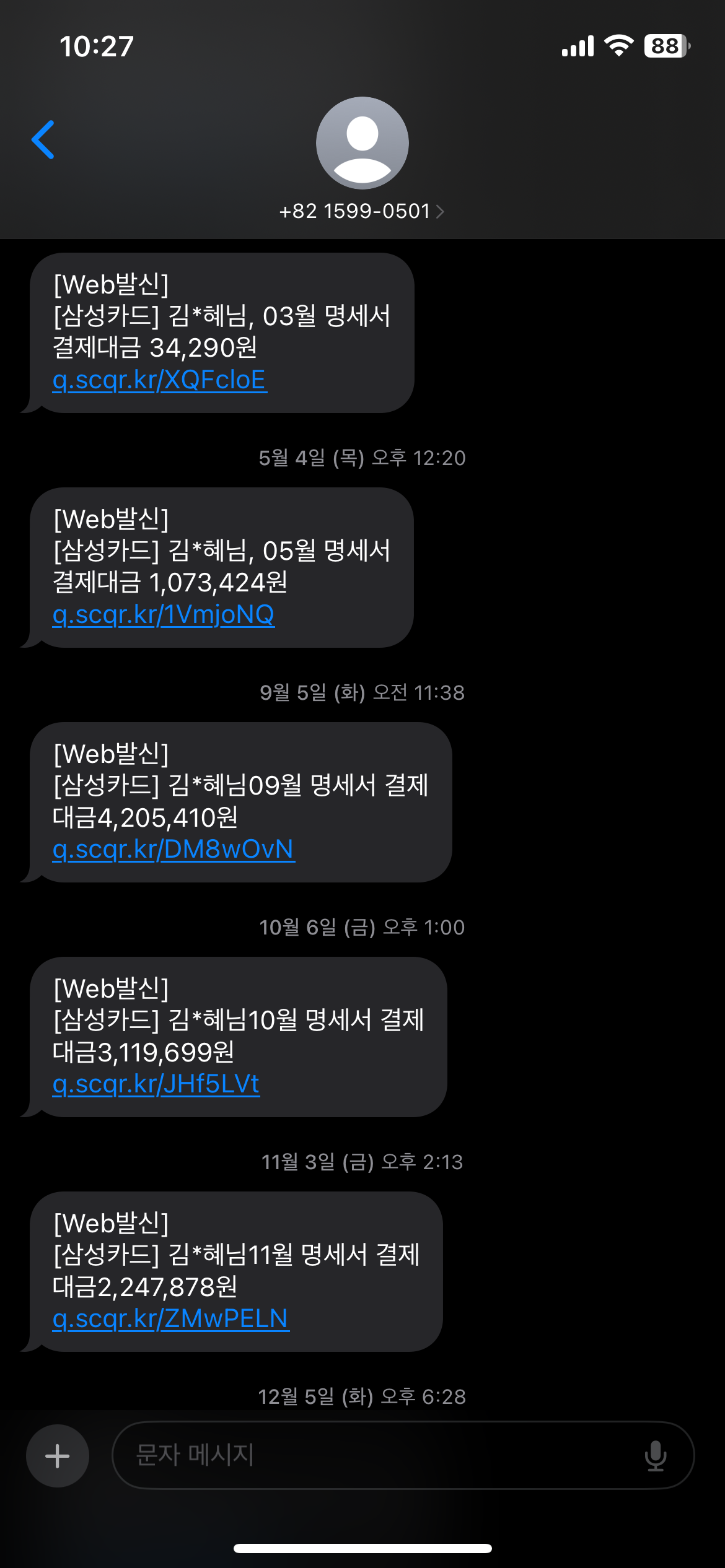This screenshot has width=725, height=1568.
Task: Open the q.scqr.kr/1VmjoNQ link
Action: 164,614
